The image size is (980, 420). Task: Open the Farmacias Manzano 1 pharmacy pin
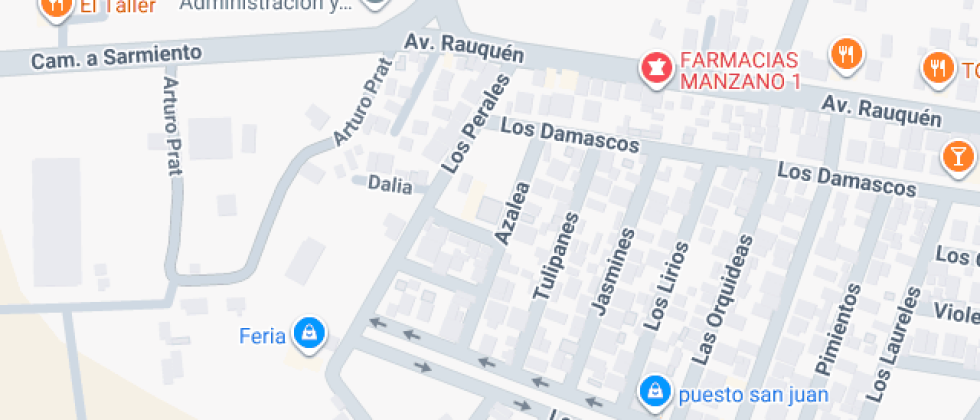coord(656,69)
